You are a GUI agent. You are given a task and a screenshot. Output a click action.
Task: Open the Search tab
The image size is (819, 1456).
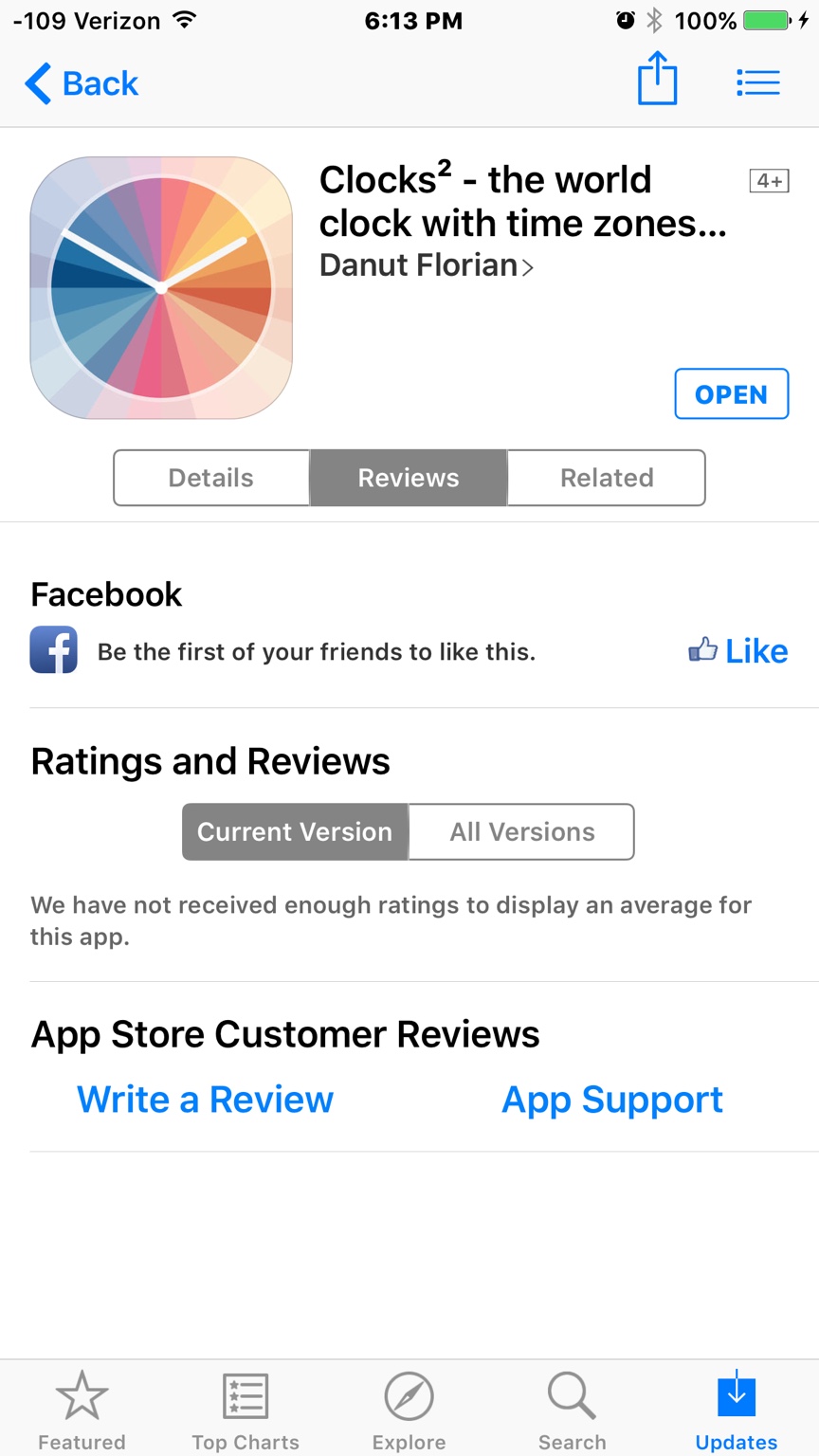click(572, 1410)
